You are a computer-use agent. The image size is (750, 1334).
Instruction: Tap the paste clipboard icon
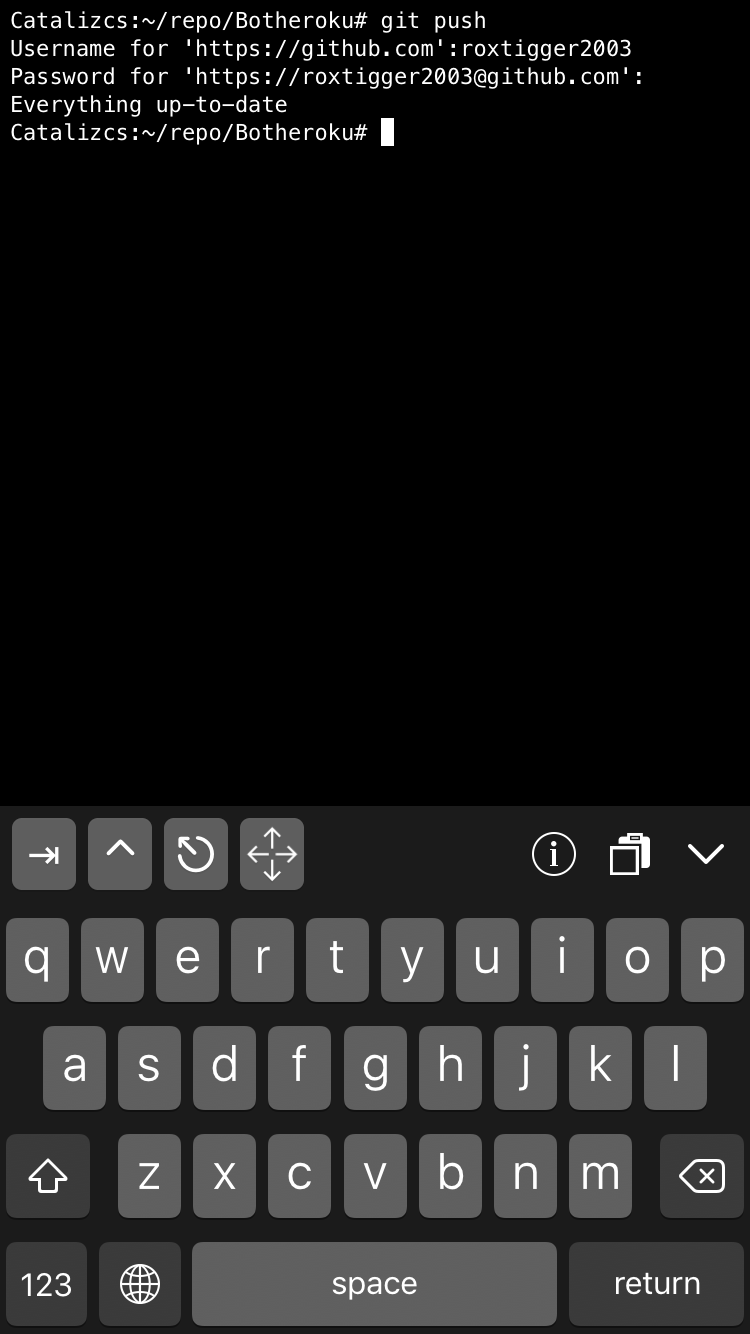click(x=630, y=854)
